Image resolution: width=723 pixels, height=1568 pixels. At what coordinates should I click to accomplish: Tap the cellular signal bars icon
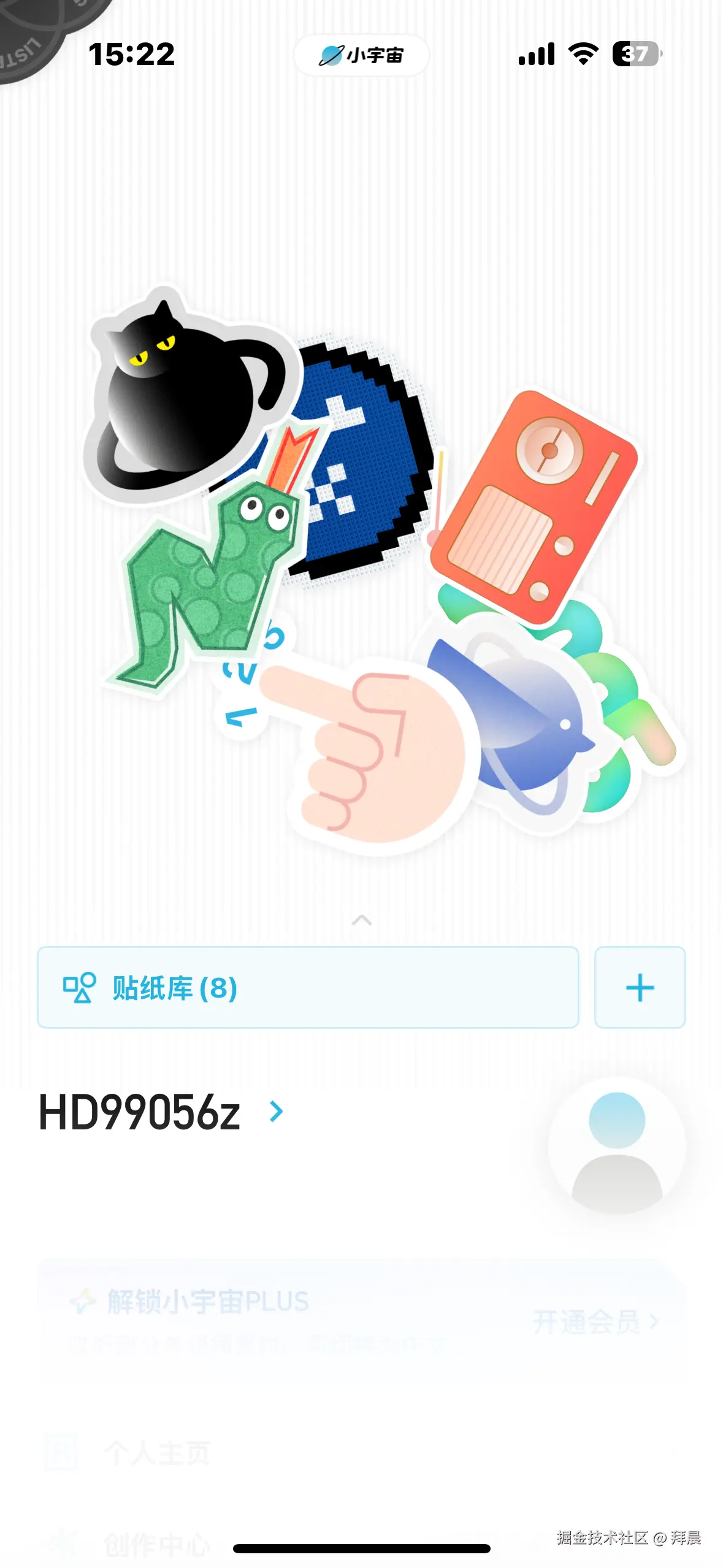coord(538,55)
